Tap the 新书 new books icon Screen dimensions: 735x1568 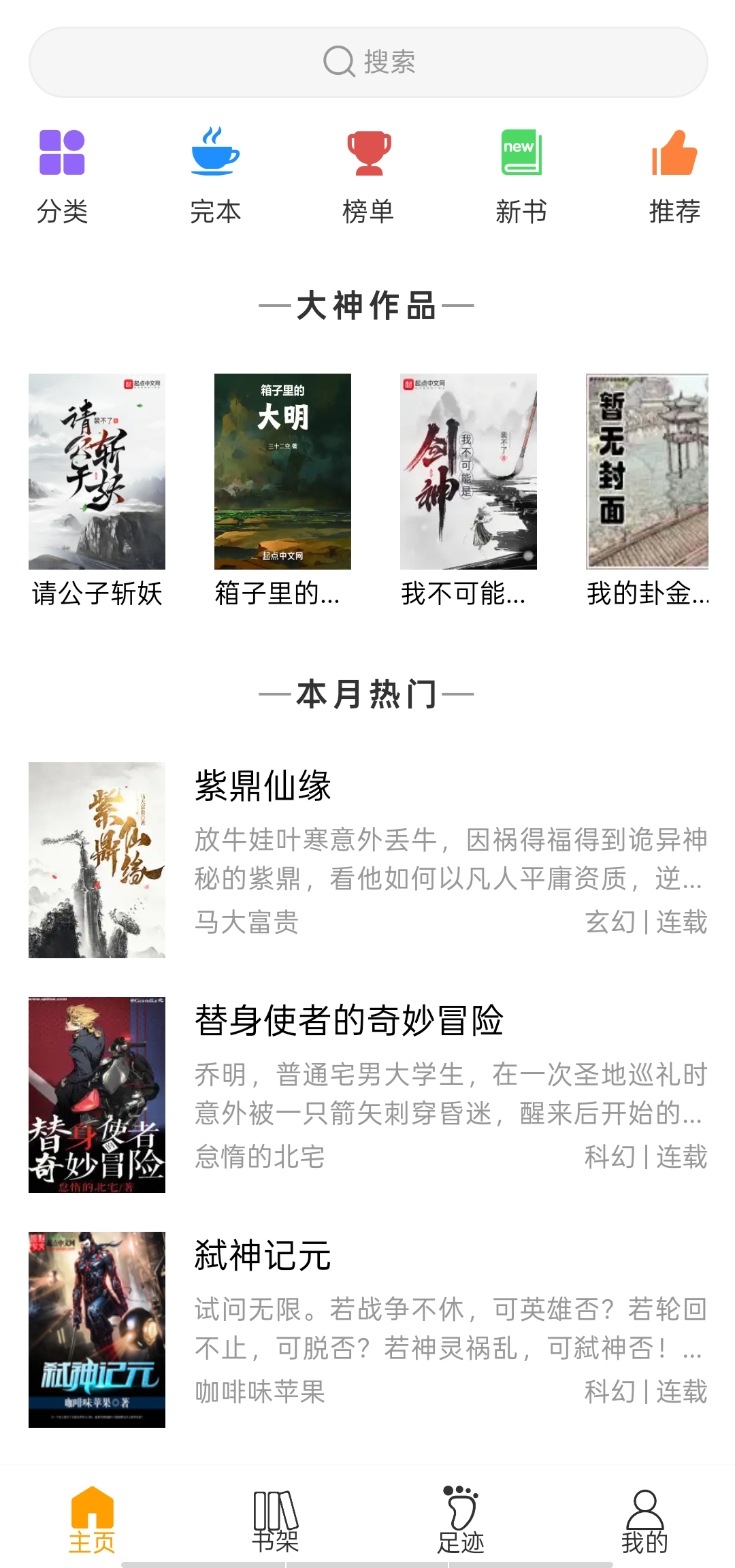(x=520, y=152)
